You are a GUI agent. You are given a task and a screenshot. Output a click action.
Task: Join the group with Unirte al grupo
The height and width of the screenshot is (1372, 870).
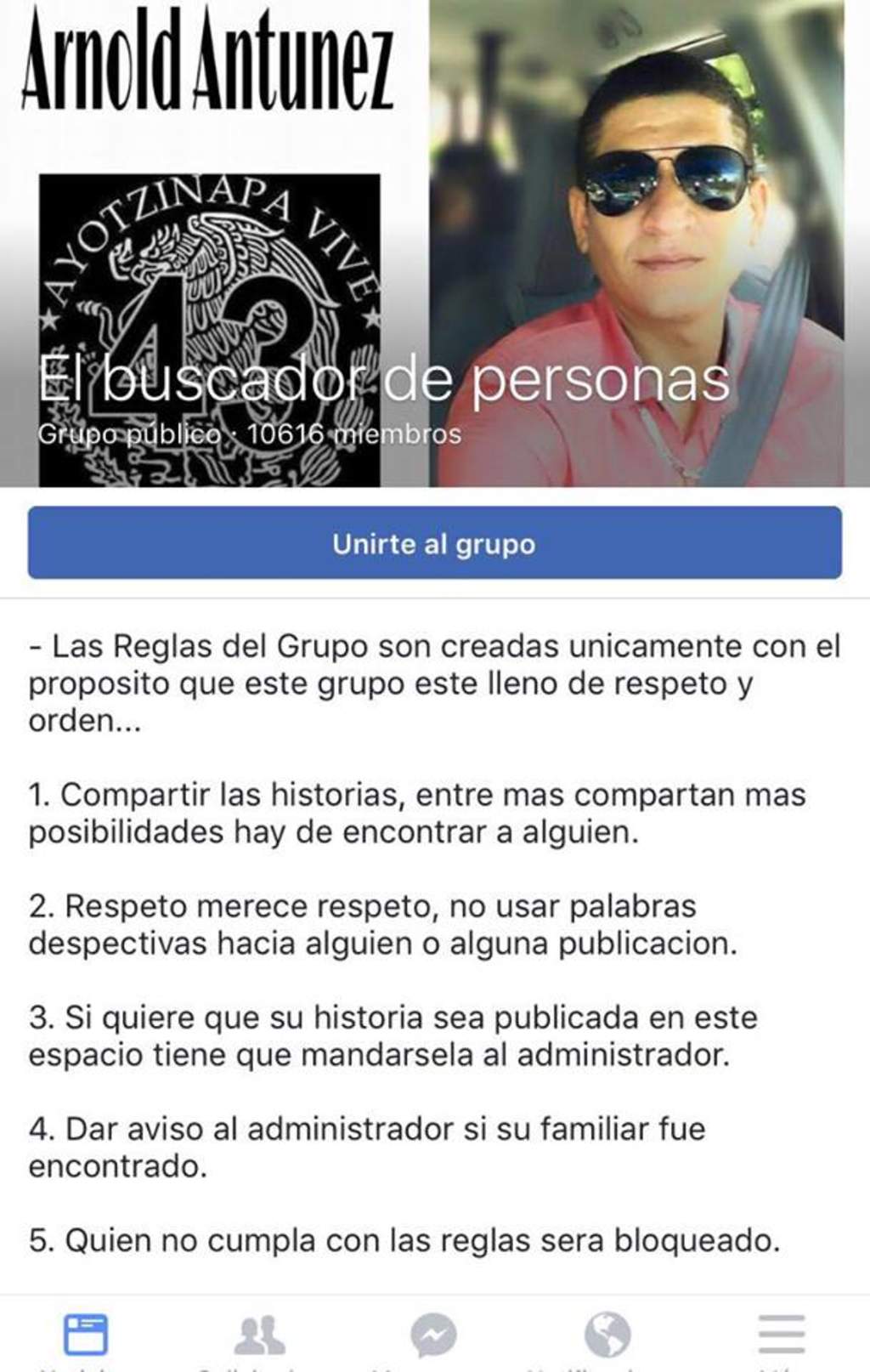434,543
